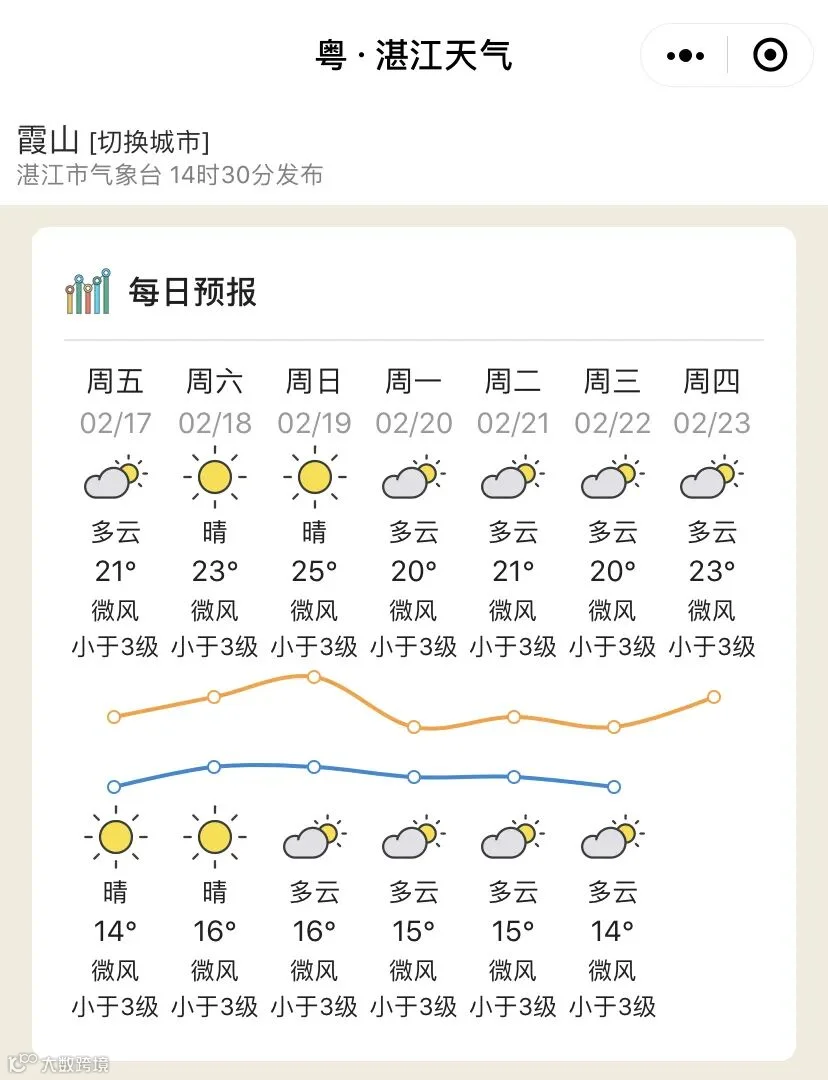Close the mini program via target icon

coord(769,55)
